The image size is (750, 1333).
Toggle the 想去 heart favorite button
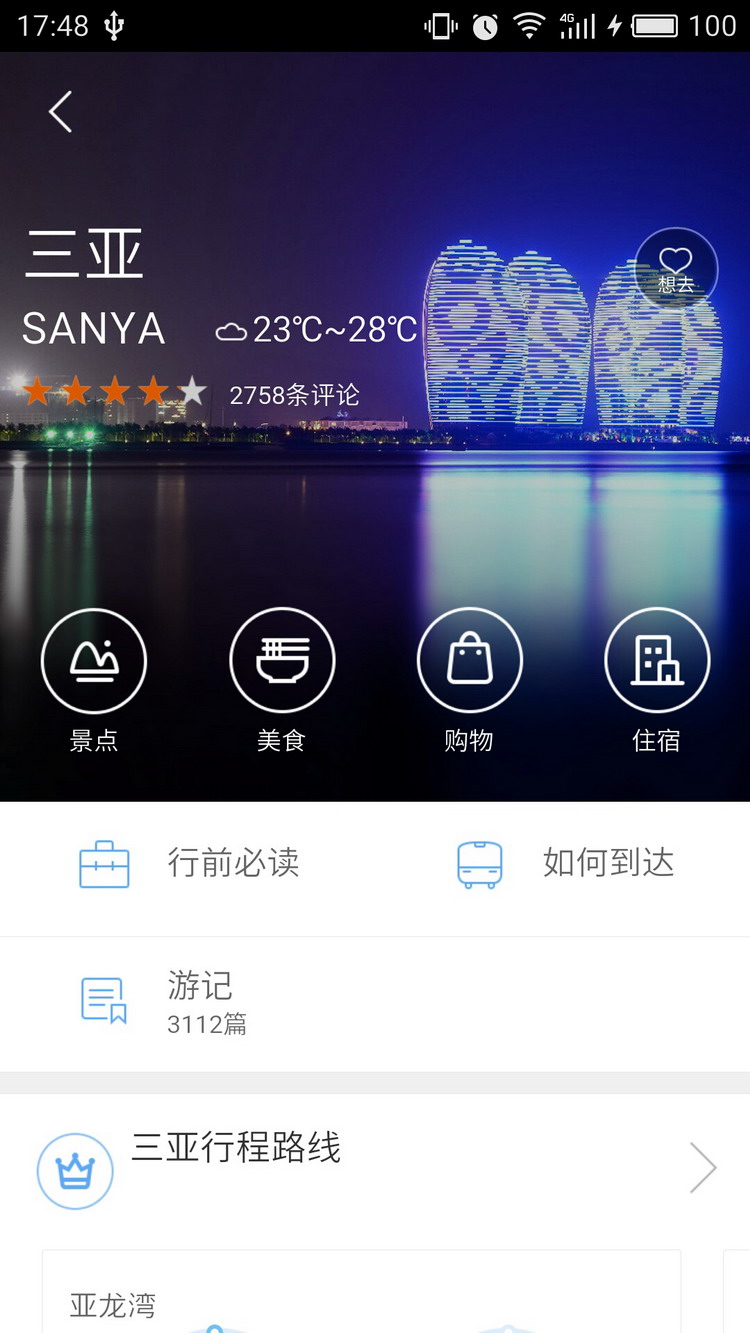click(x=676, y=268)
